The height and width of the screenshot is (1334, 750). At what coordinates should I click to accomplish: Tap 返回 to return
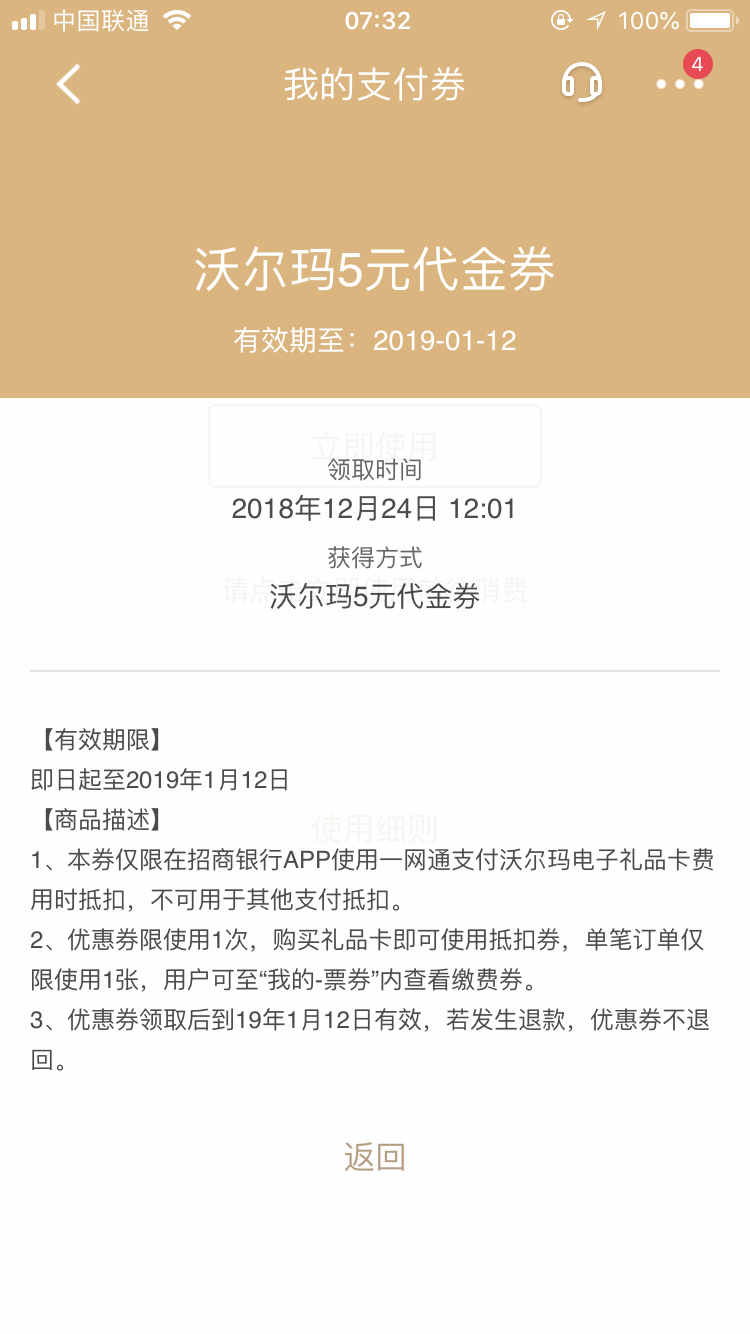click(x=375, y=1157)
